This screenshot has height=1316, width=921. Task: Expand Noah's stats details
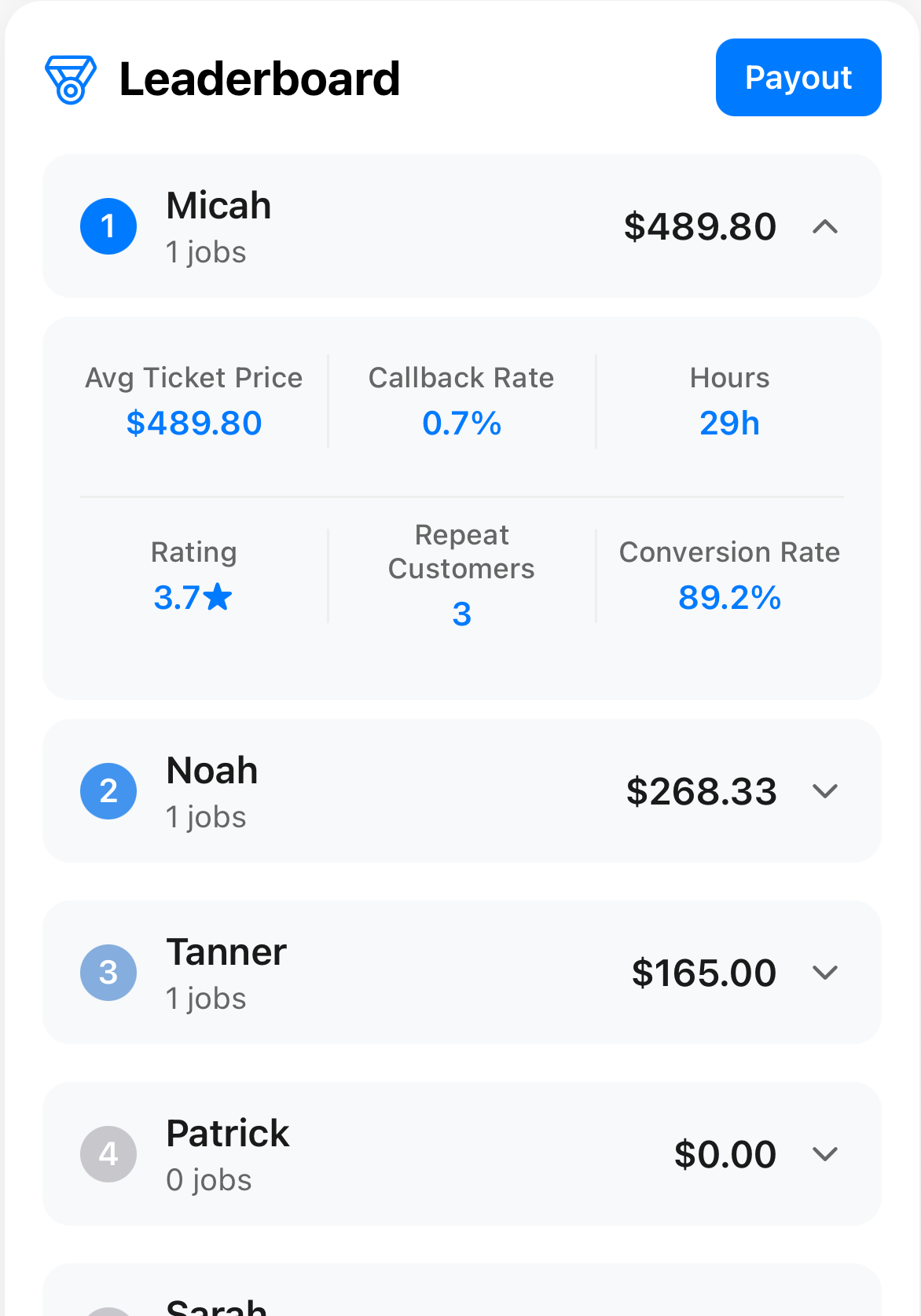825,791
